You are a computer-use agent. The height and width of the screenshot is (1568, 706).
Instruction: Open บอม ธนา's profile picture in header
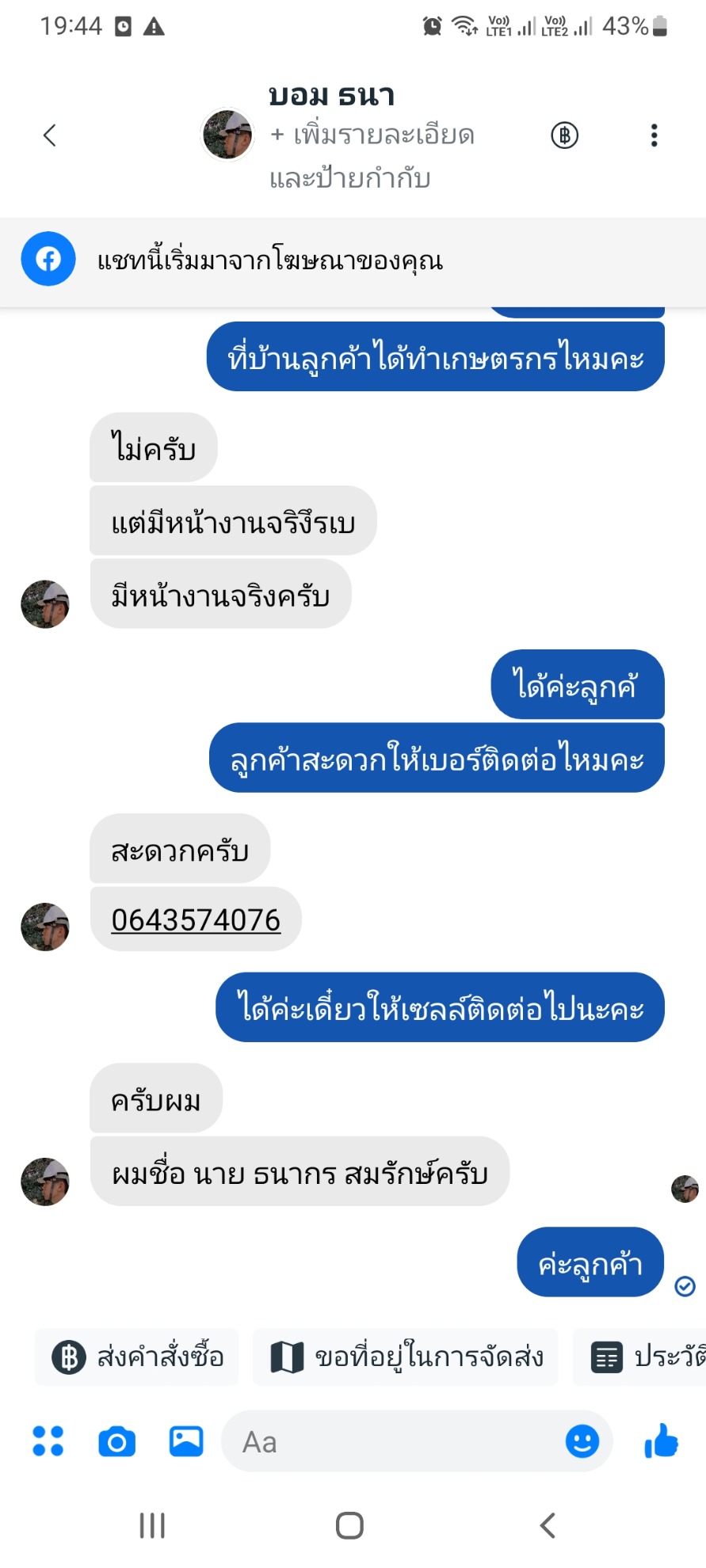[x=227, y=135]
